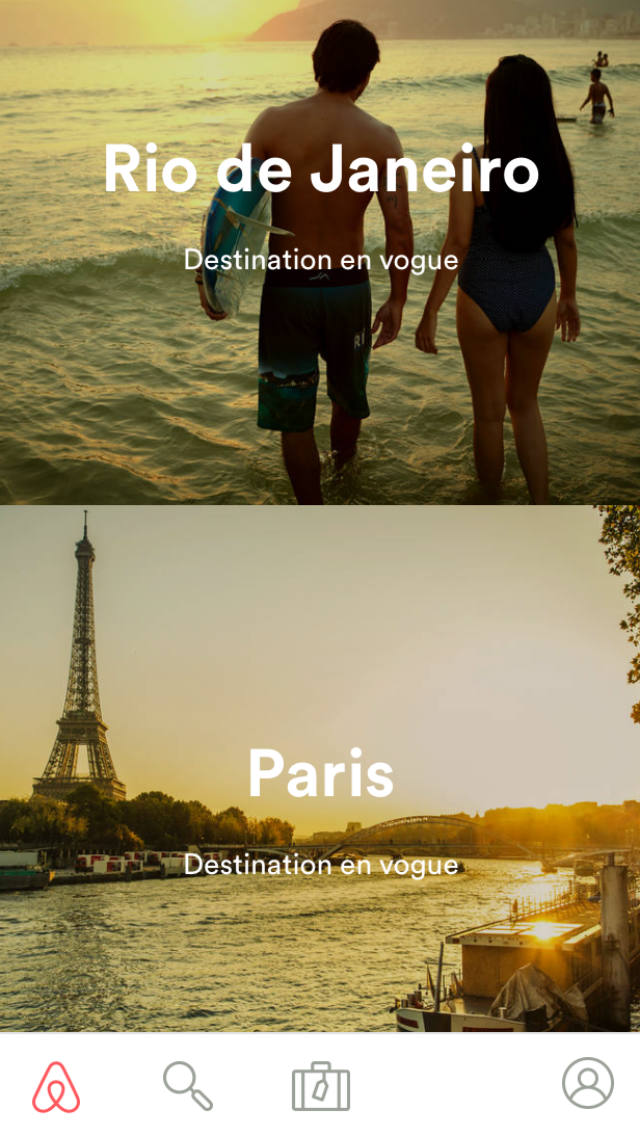Screen dimensions: 640x1136
Task: Switch to the search tab
Action: 187,1085
